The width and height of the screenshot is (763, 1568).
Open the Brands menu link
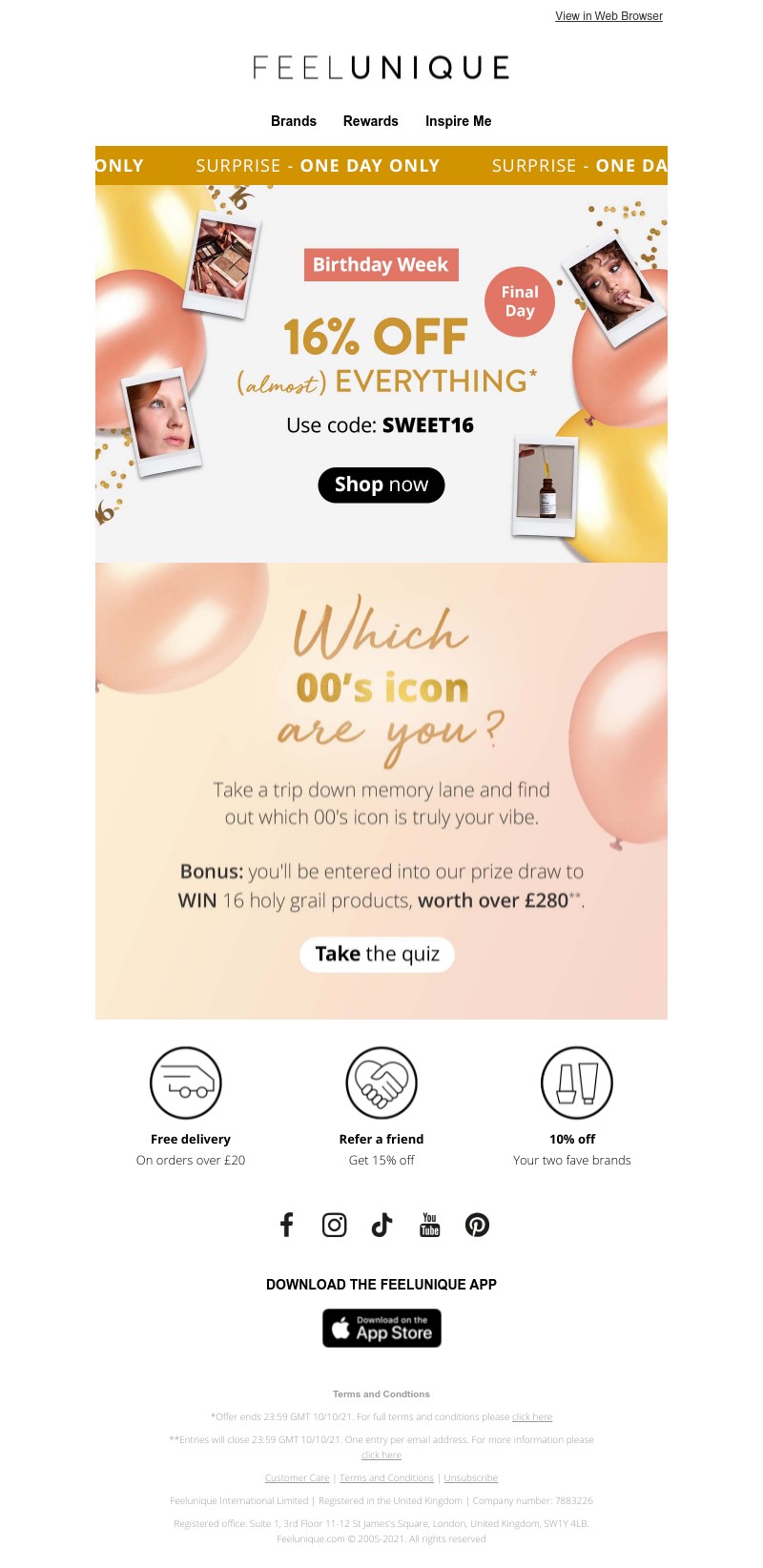tap(293, 121)
